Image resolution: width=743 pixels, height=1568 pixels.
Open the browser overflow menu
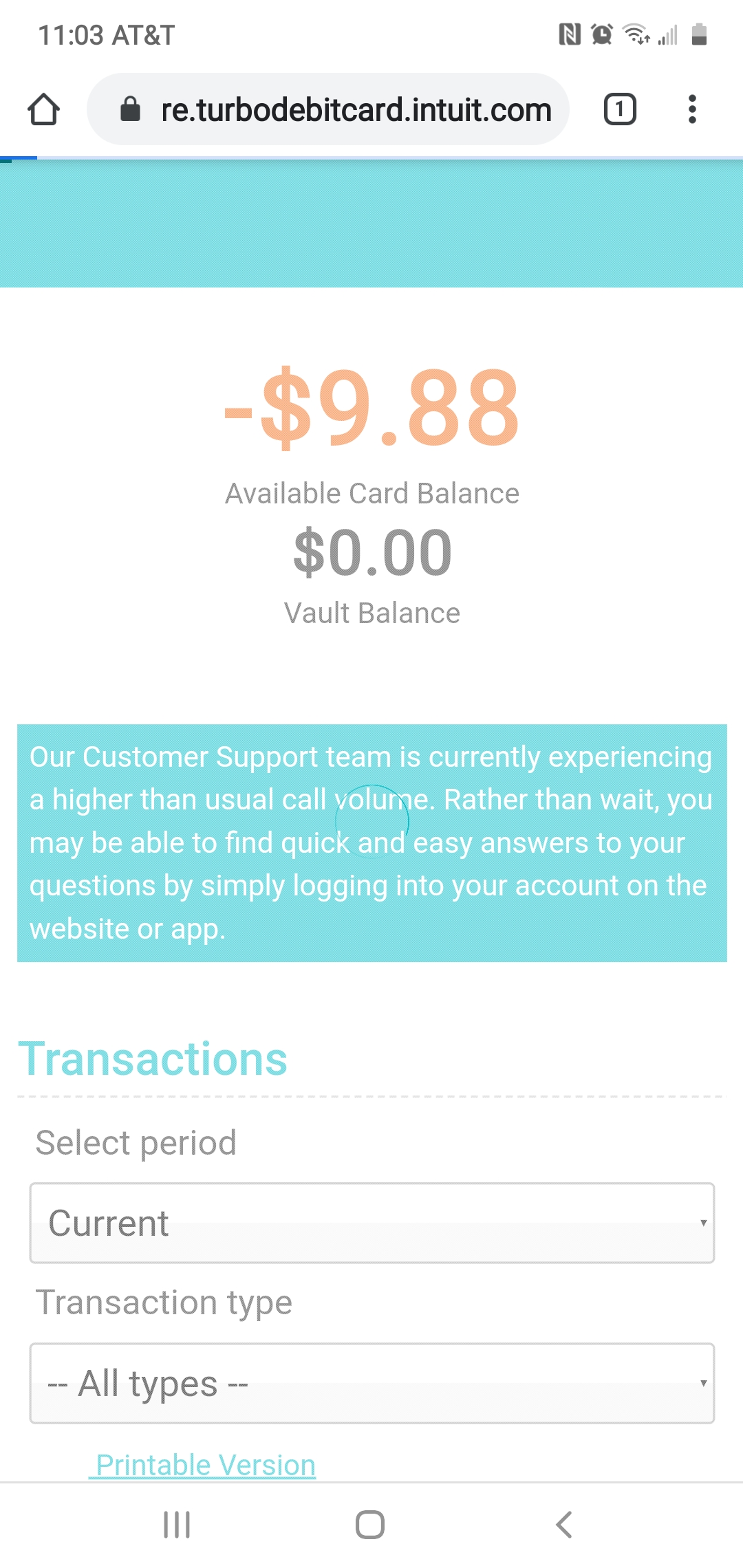[692, 109]
